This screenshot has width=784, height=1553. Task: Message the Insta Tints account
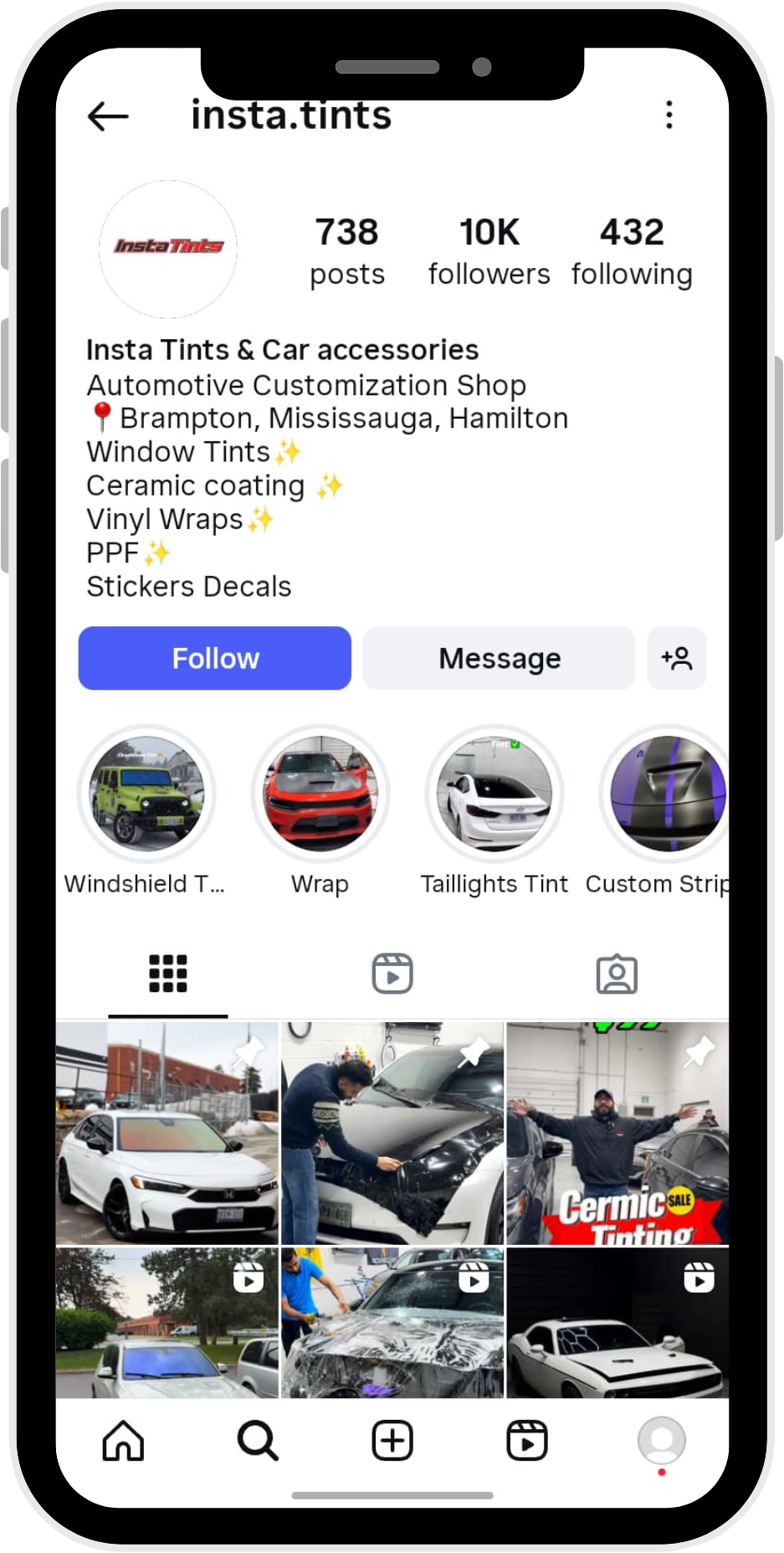[x=499, y=658]
